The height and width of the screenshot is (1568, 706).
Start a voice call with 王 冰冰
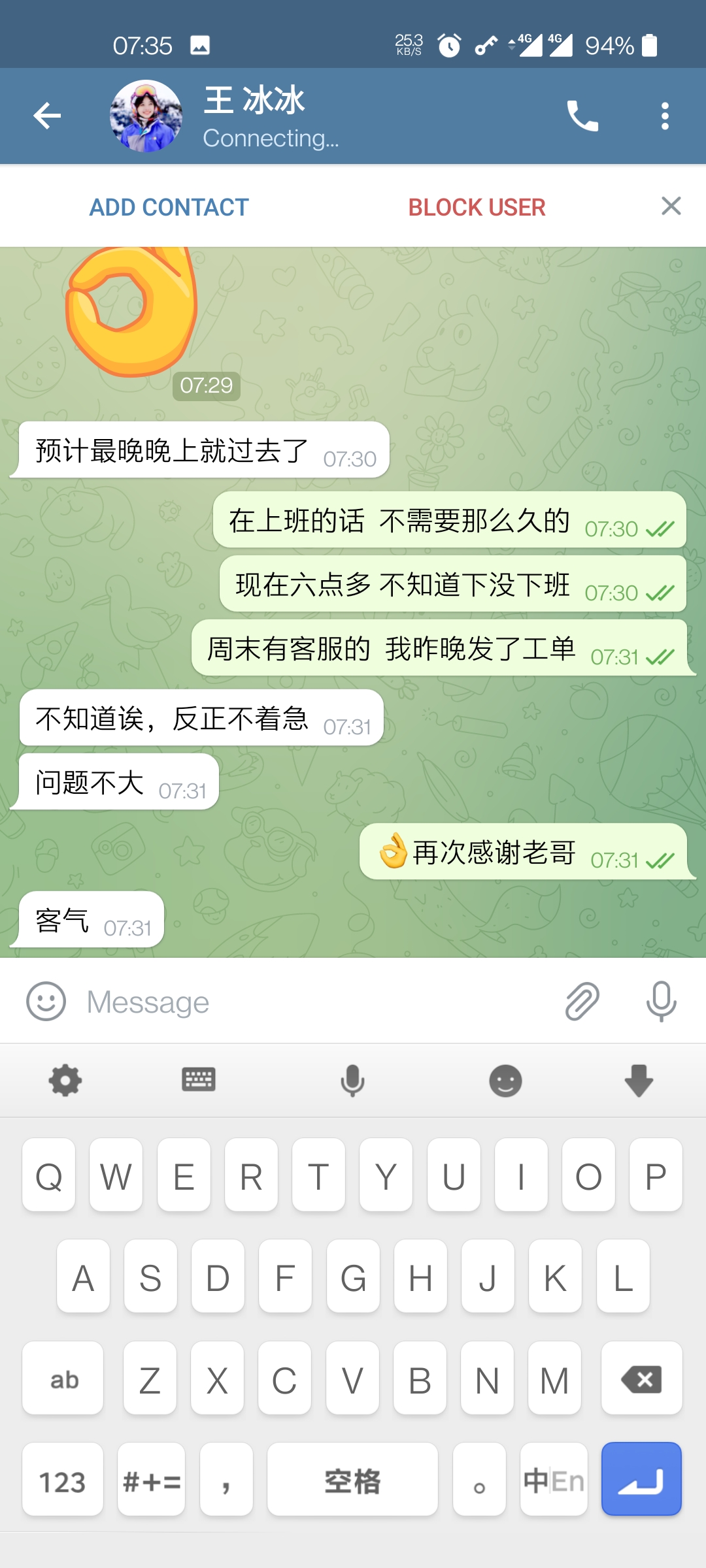[582, 116]
